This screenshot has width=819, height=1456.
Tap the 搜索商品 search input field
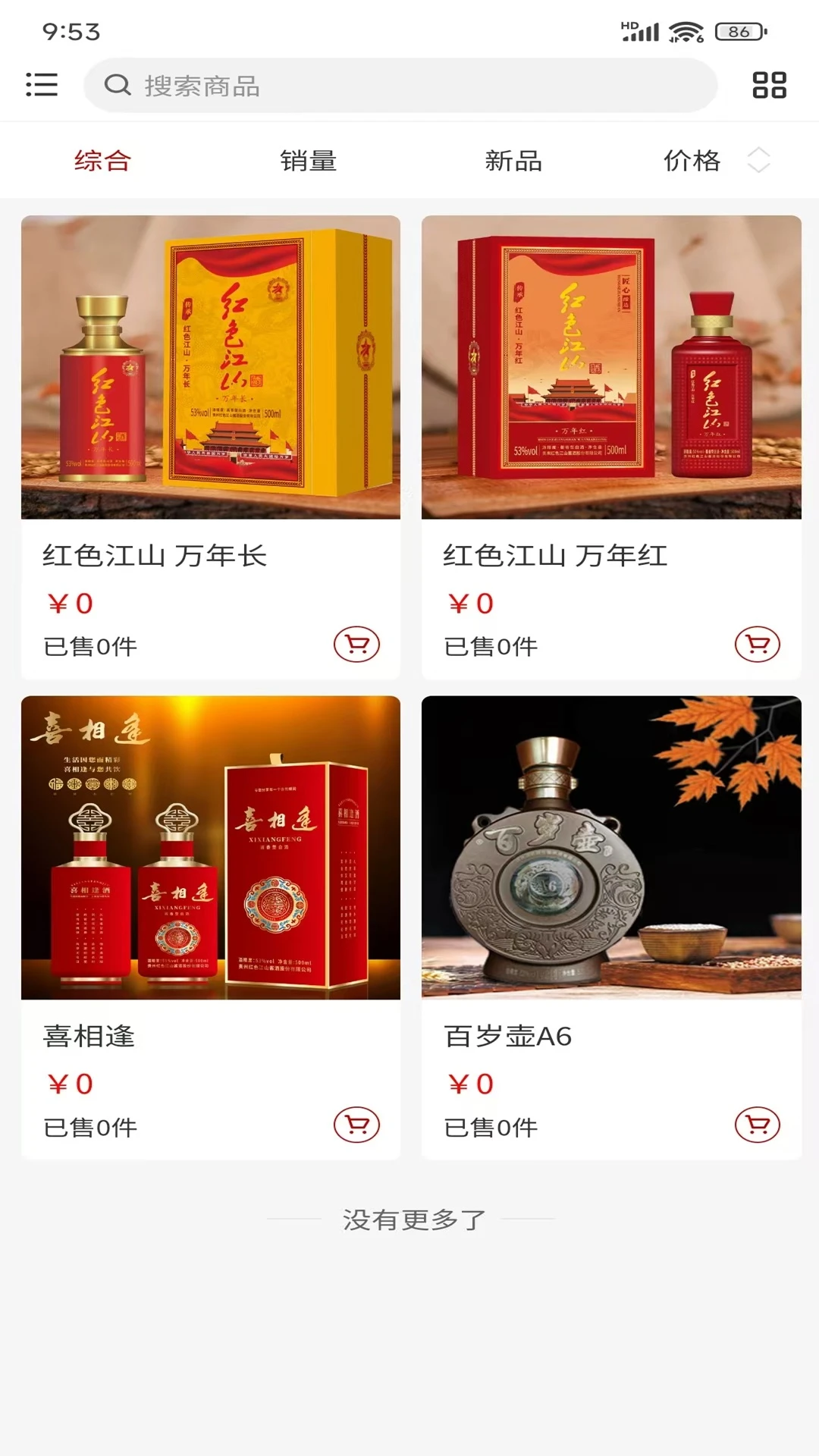400,86
